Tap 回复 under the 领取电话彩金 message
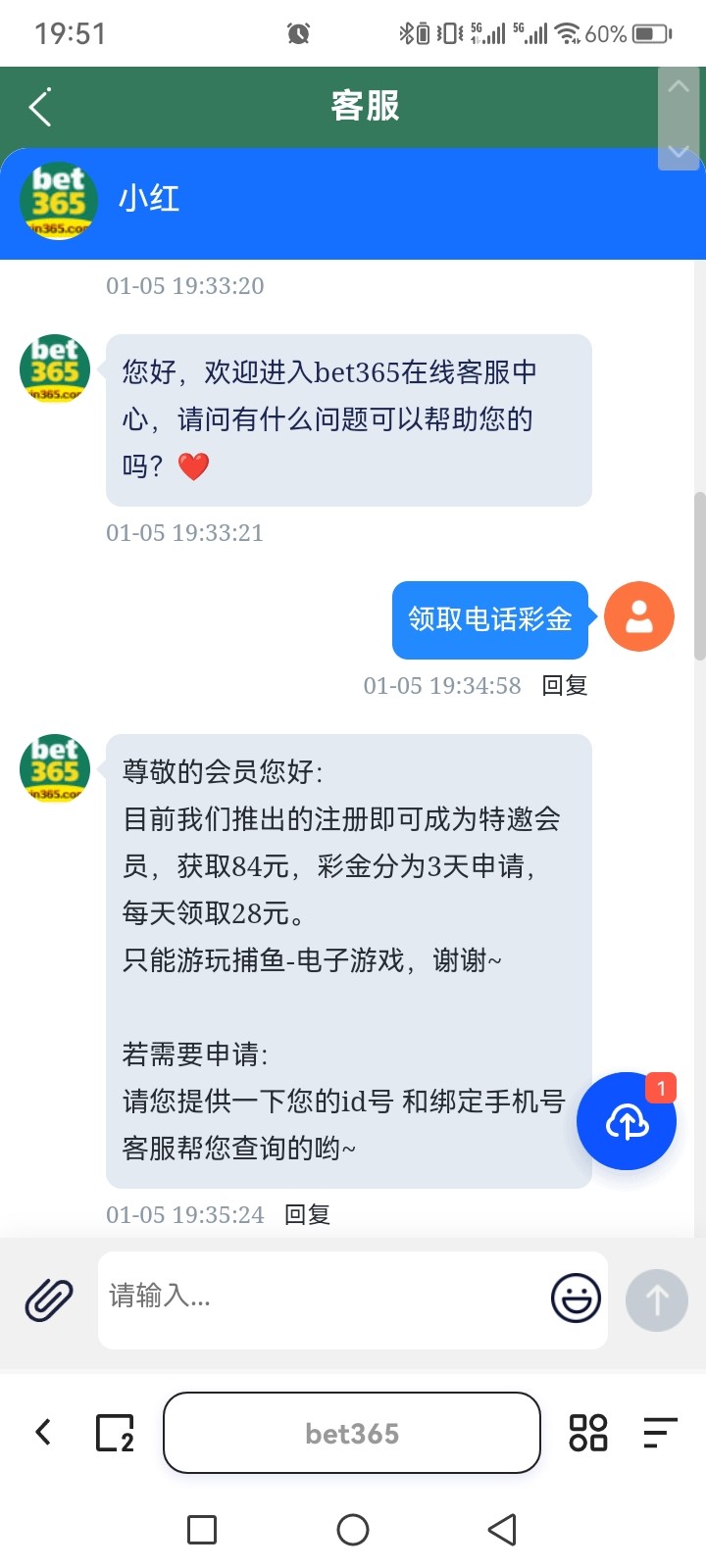 point(565,686)
